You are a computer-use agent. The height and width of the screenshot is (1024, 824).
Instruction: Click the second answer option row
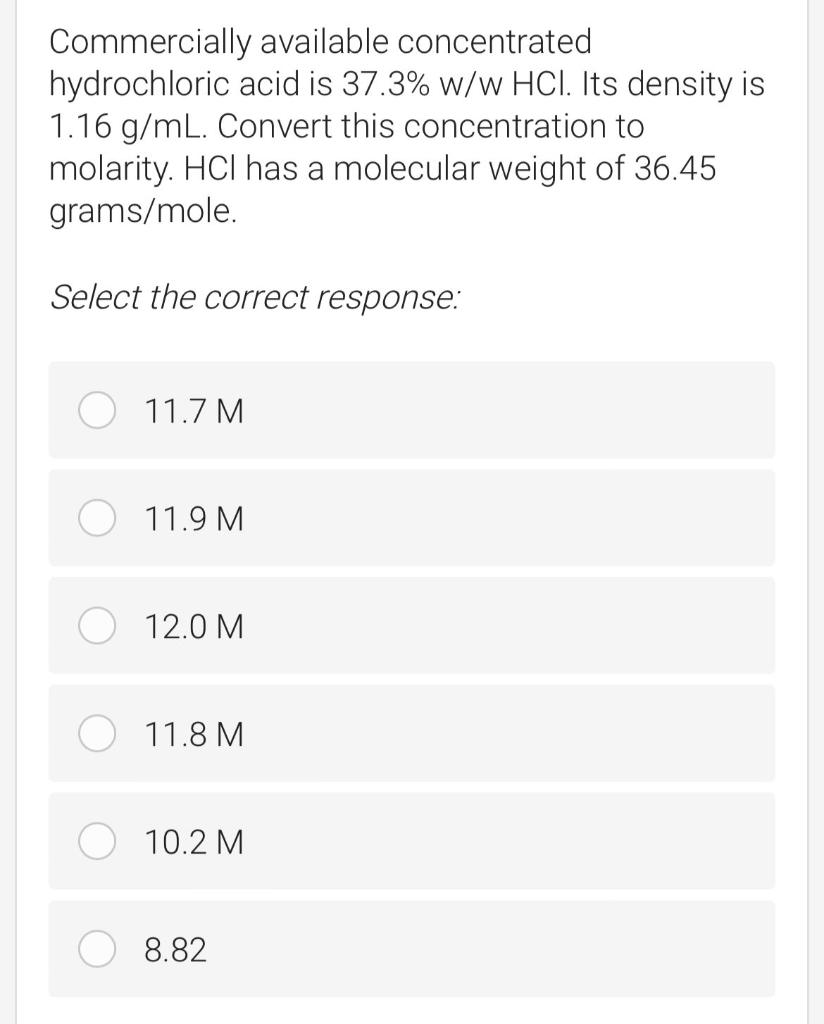(412, 518)
